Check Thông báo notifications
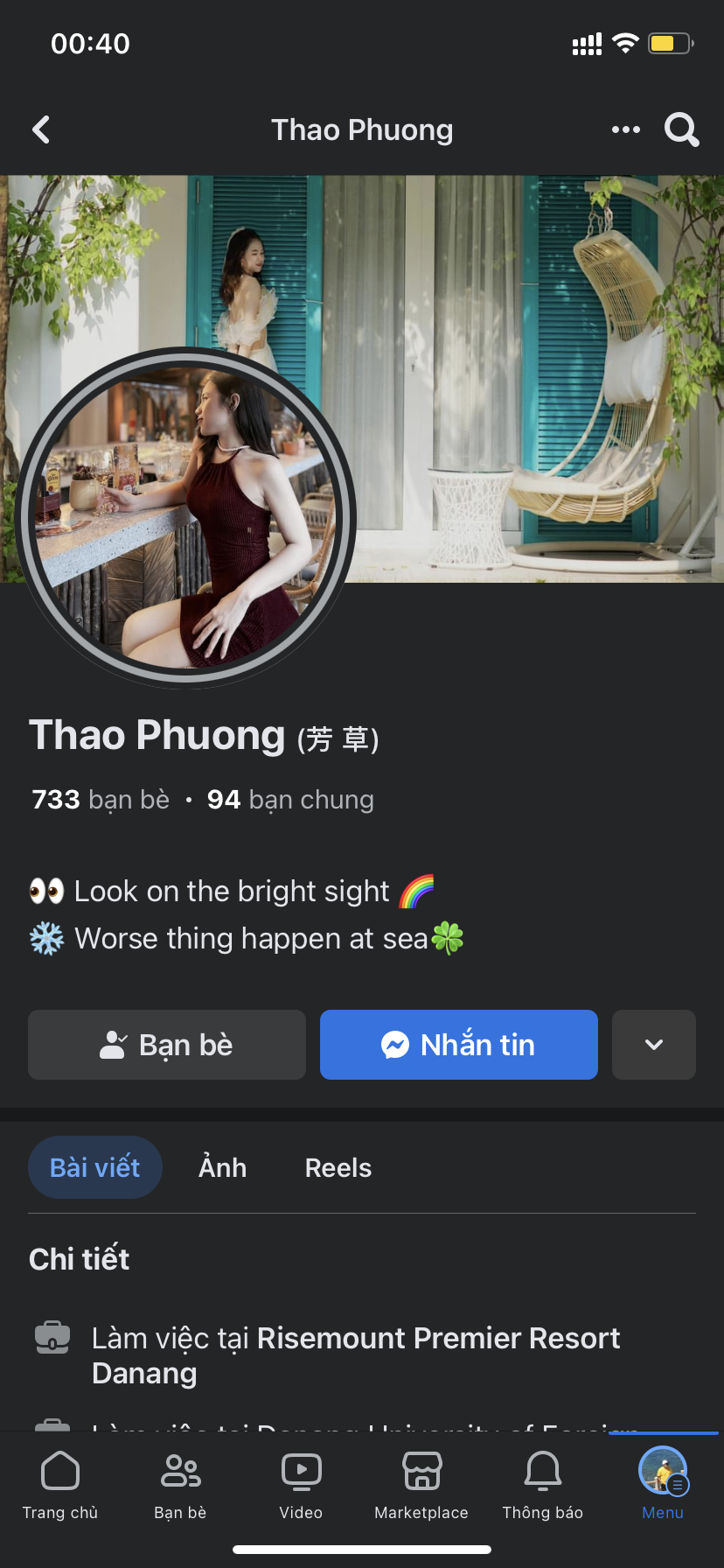Viewport: 724px width, 1568px height. [x=542, y=1484]
